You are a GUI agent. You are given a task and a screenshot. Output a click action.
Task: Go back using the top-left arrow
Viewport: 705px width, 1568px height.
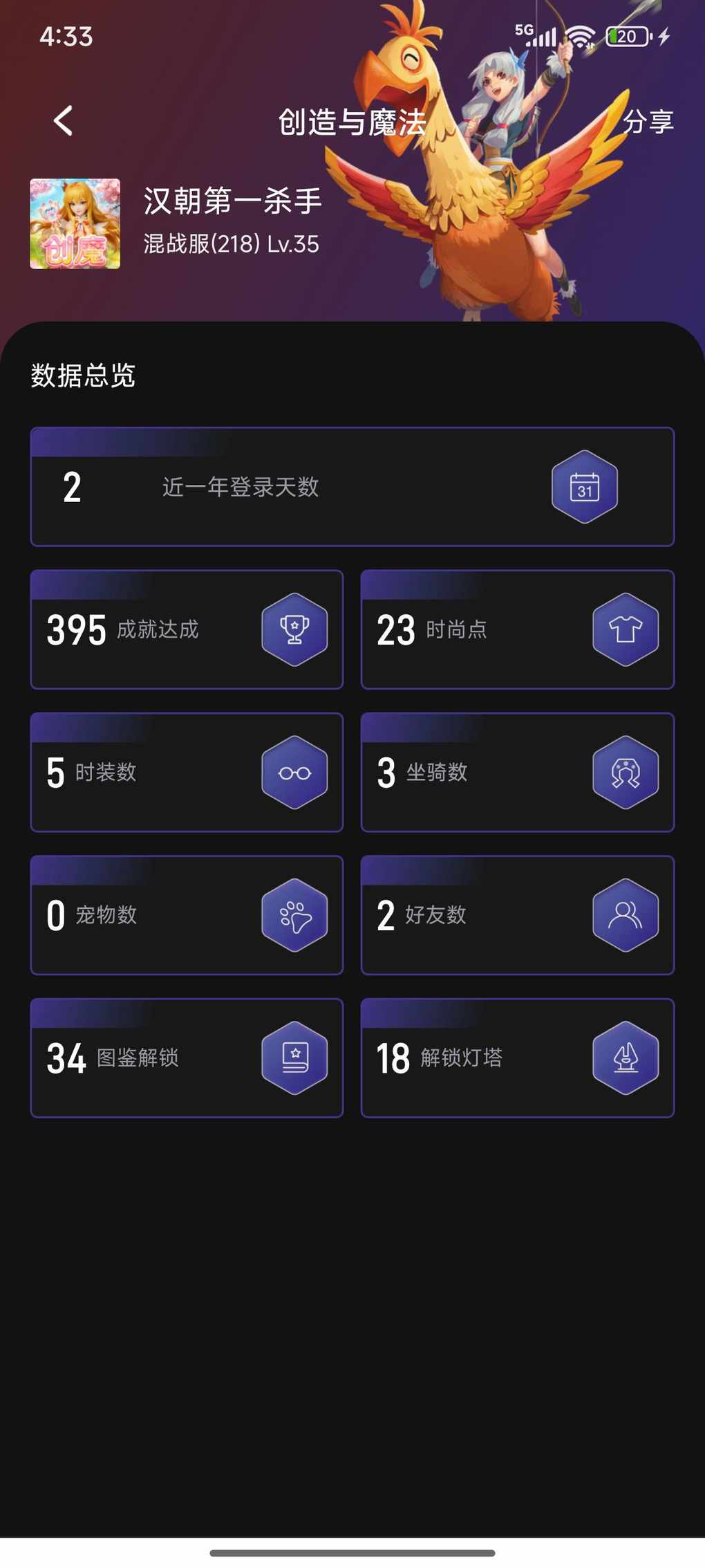(x=63, y=121)
